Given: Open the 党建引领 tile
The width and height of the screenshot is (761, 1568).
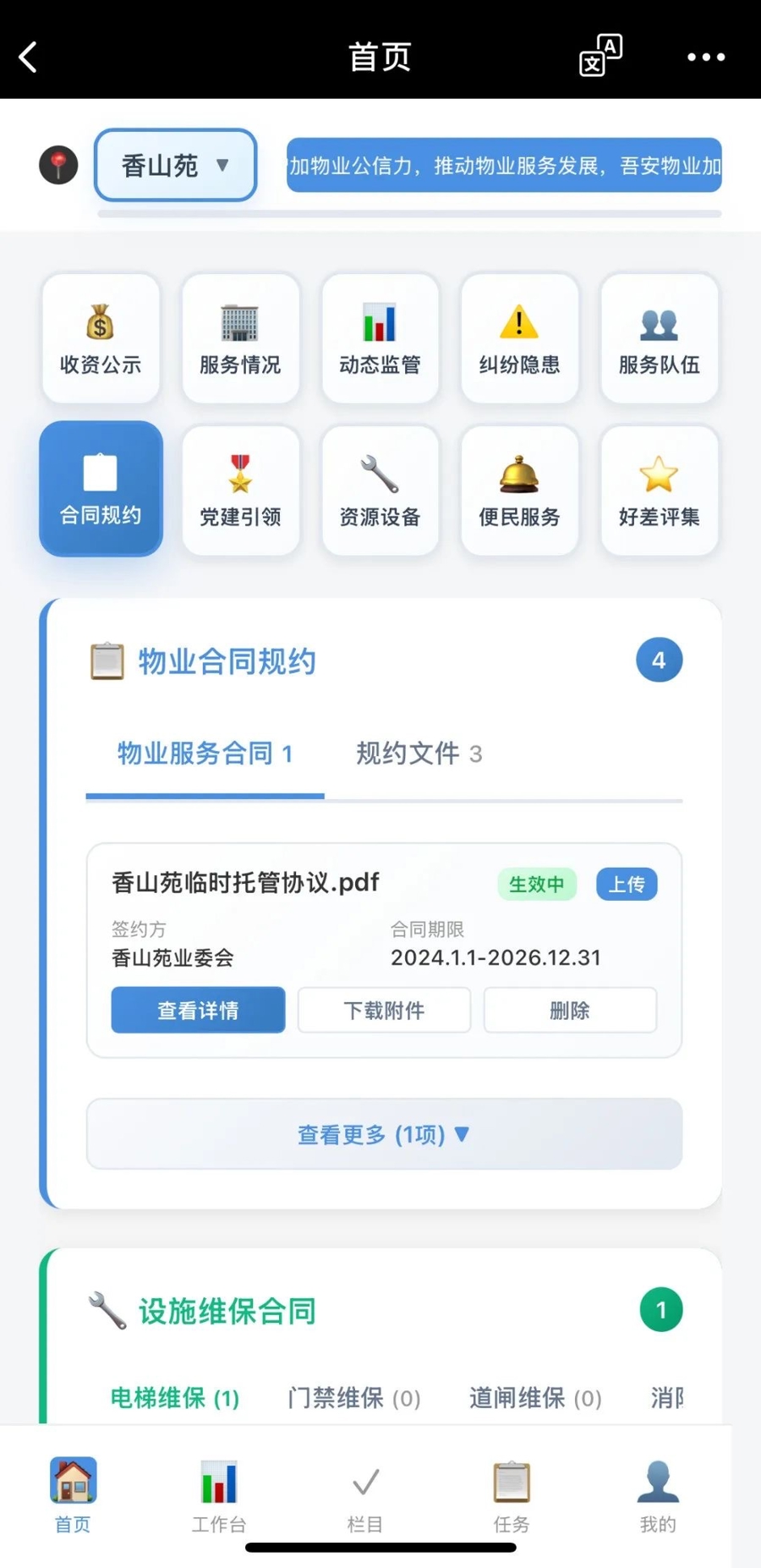Looking at the screenshot, I should point(240,491).
